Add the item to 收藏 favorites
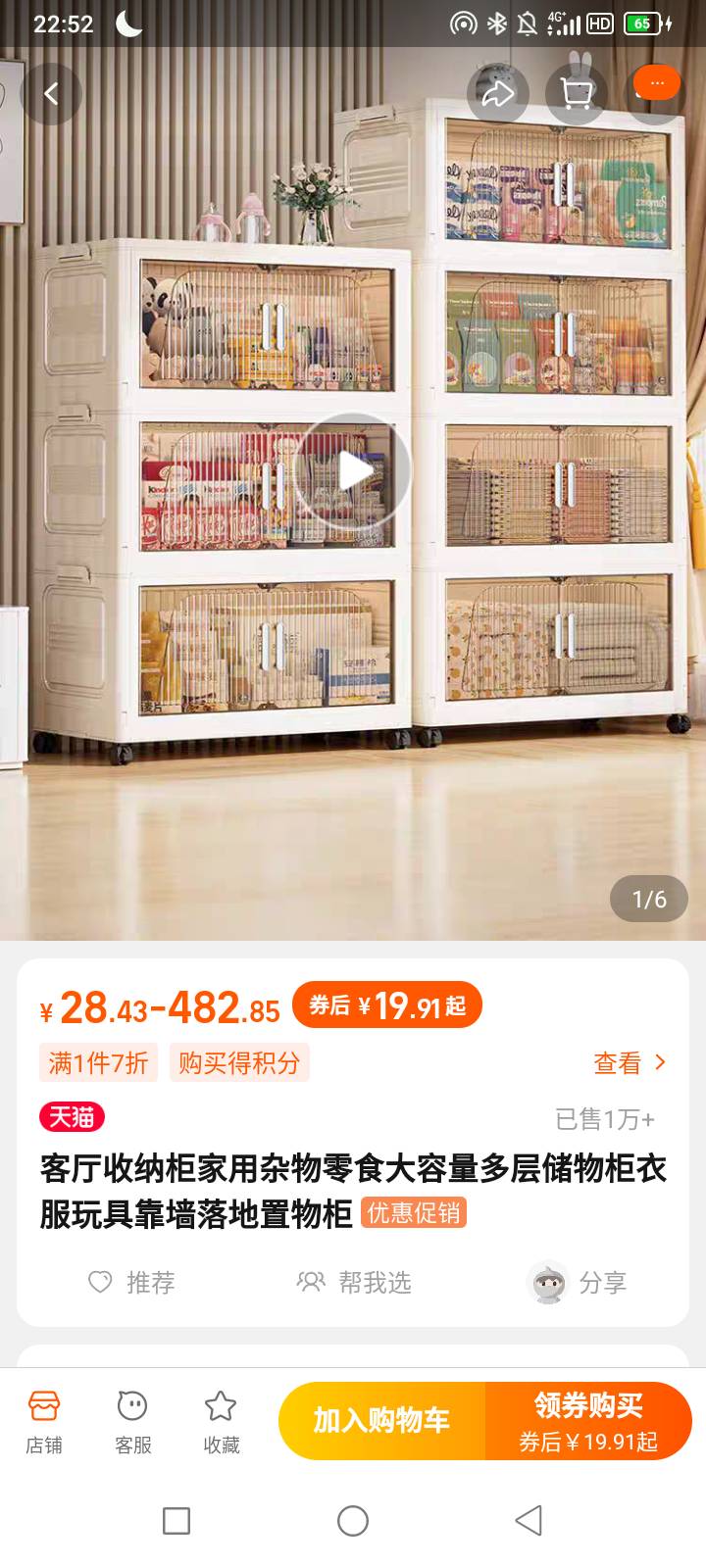This screenshot has height=1568, width=706. 221,1421
